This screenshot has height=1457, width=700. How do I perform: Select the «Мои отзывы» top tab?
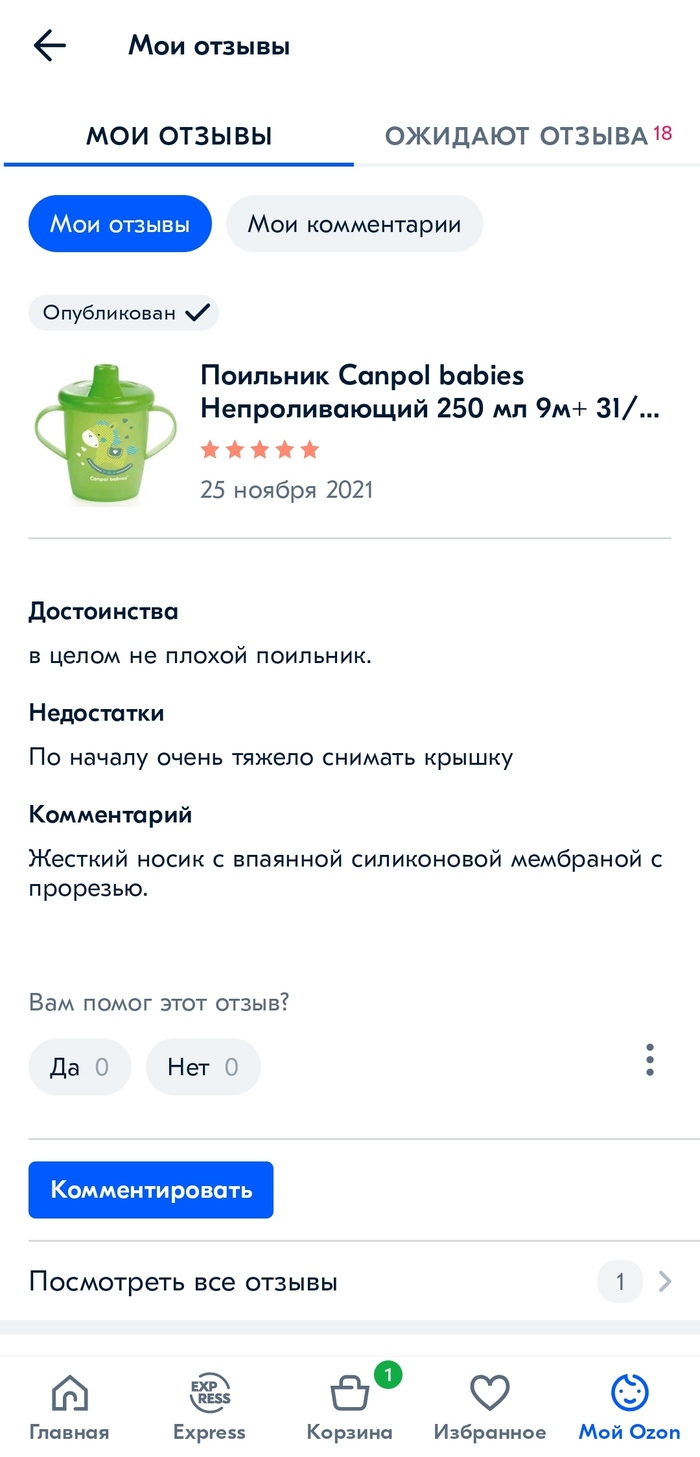[179, 136]
